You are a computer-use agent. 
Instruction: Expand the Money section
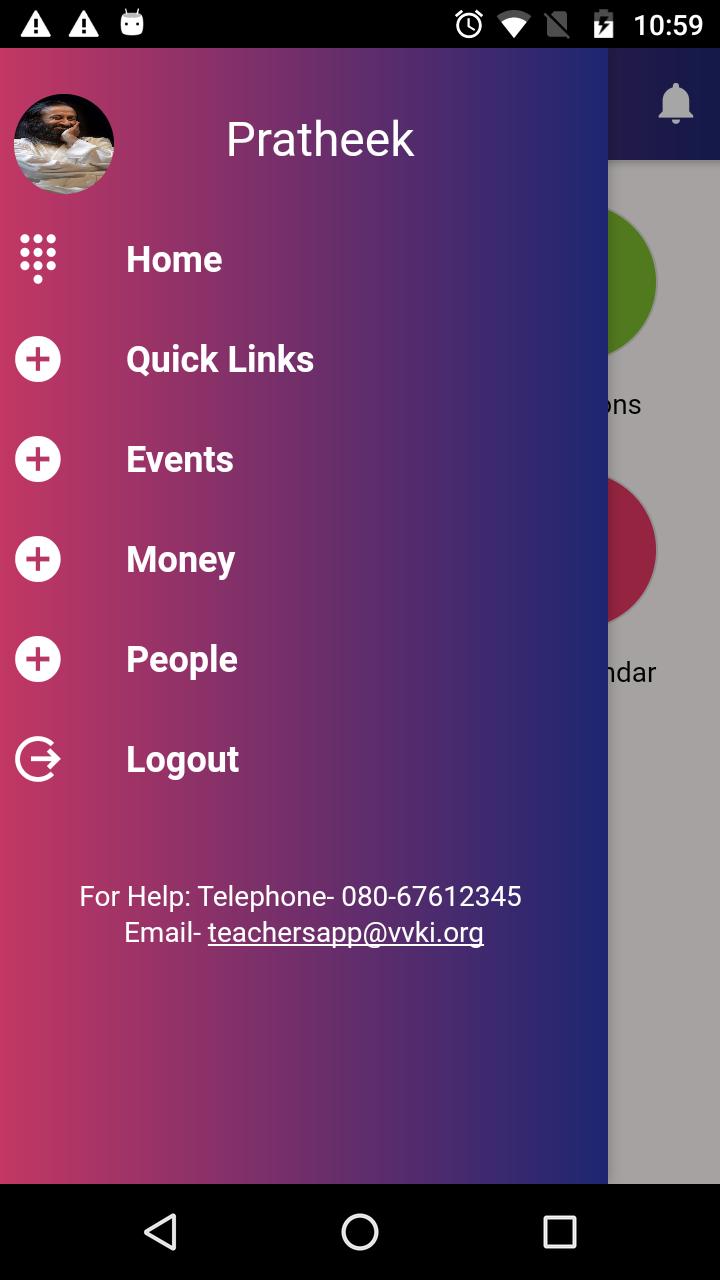click(x=180, y=559)
